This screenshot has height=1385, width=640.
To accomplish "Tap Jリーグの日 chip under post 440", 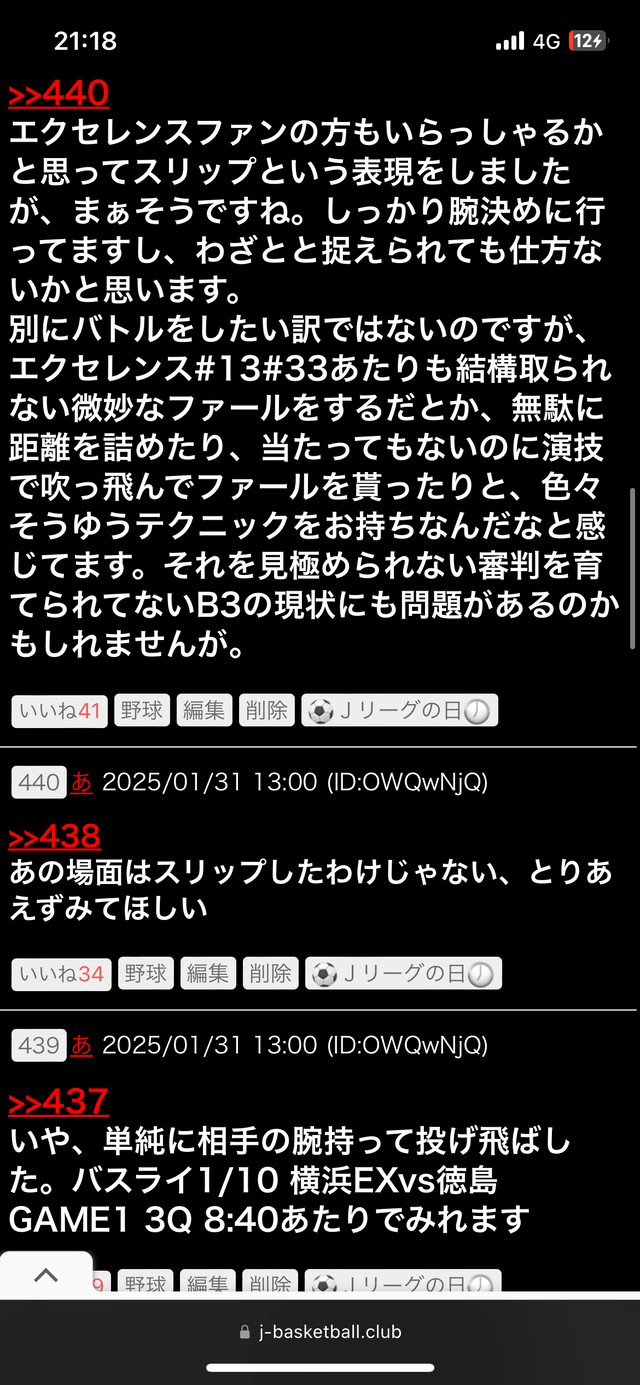I will point(405,973).
